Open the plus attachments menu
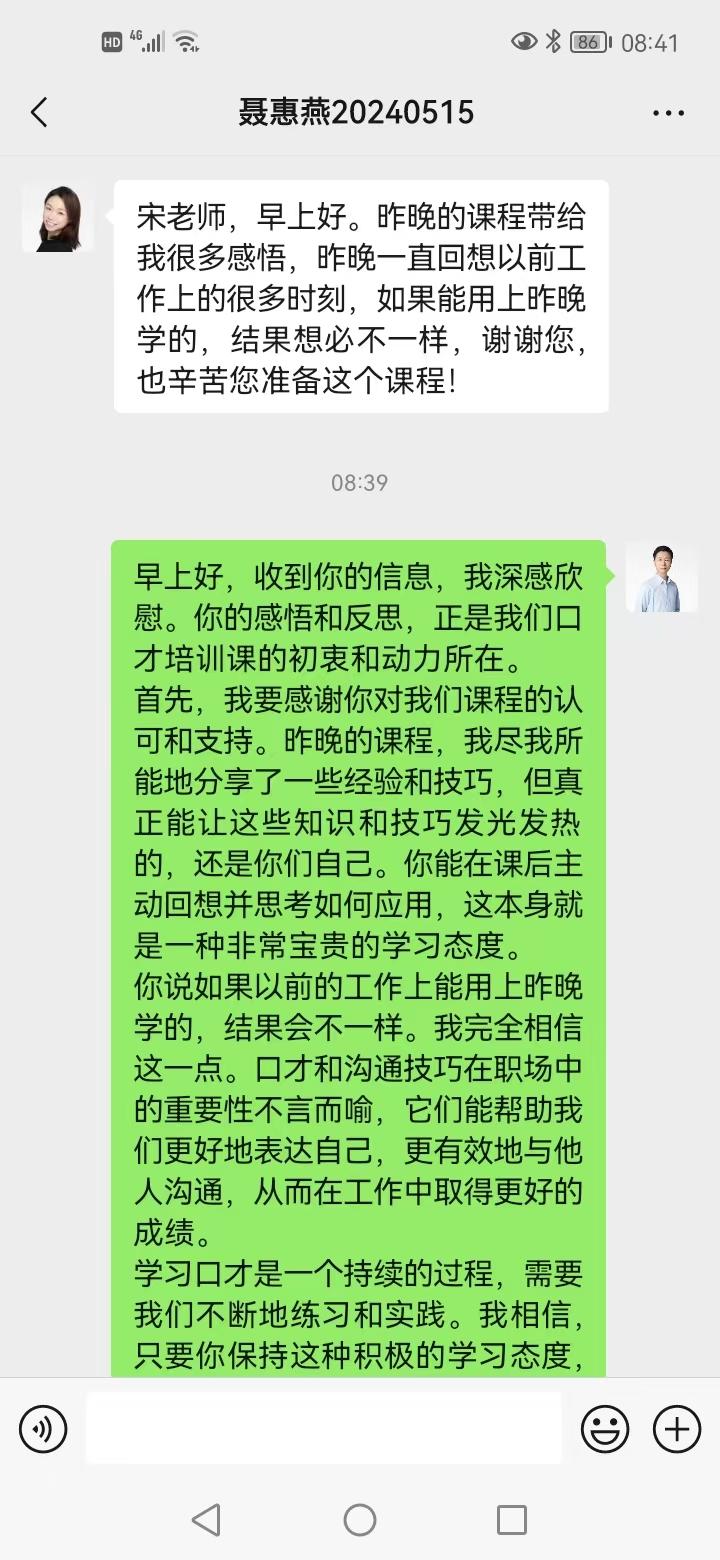720x1560 pixels. coord(677,1428)
